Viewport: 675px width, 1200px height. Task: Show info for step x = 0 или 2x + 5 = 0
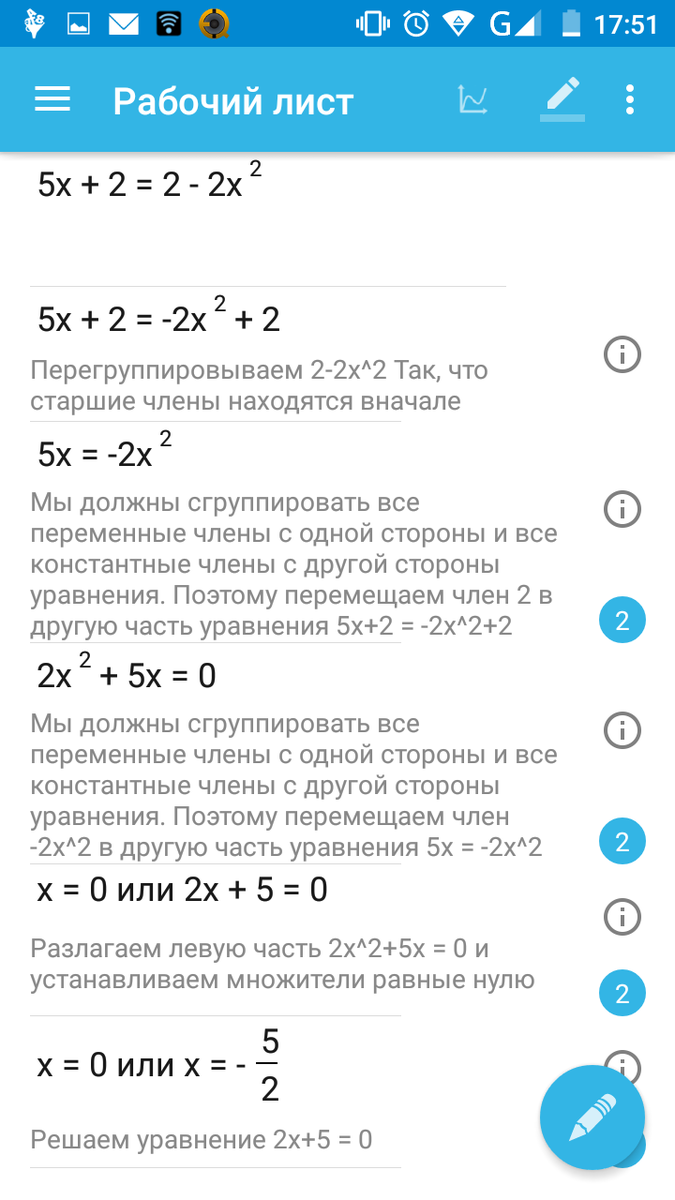point(622,914)
